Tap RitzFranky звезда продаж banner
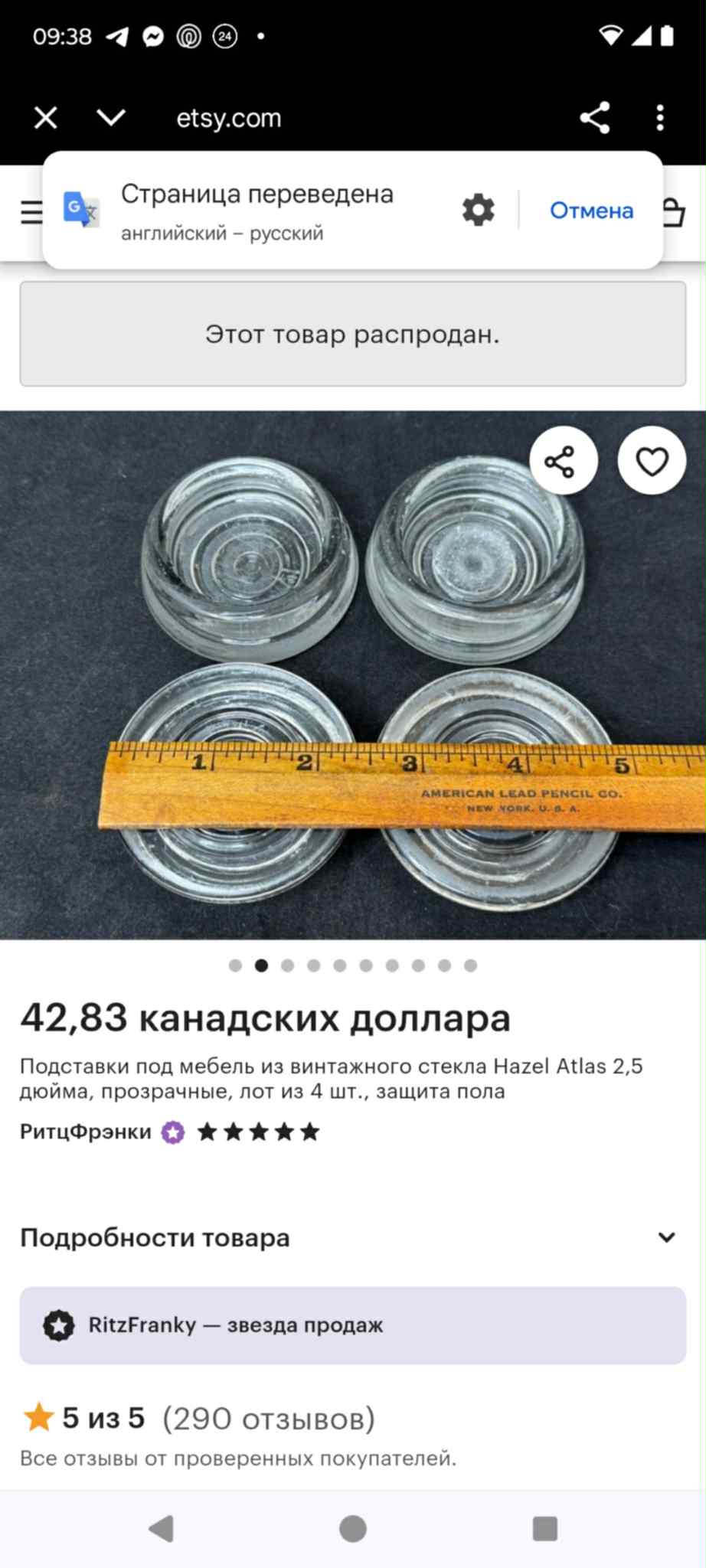 tap(352, 1325)
